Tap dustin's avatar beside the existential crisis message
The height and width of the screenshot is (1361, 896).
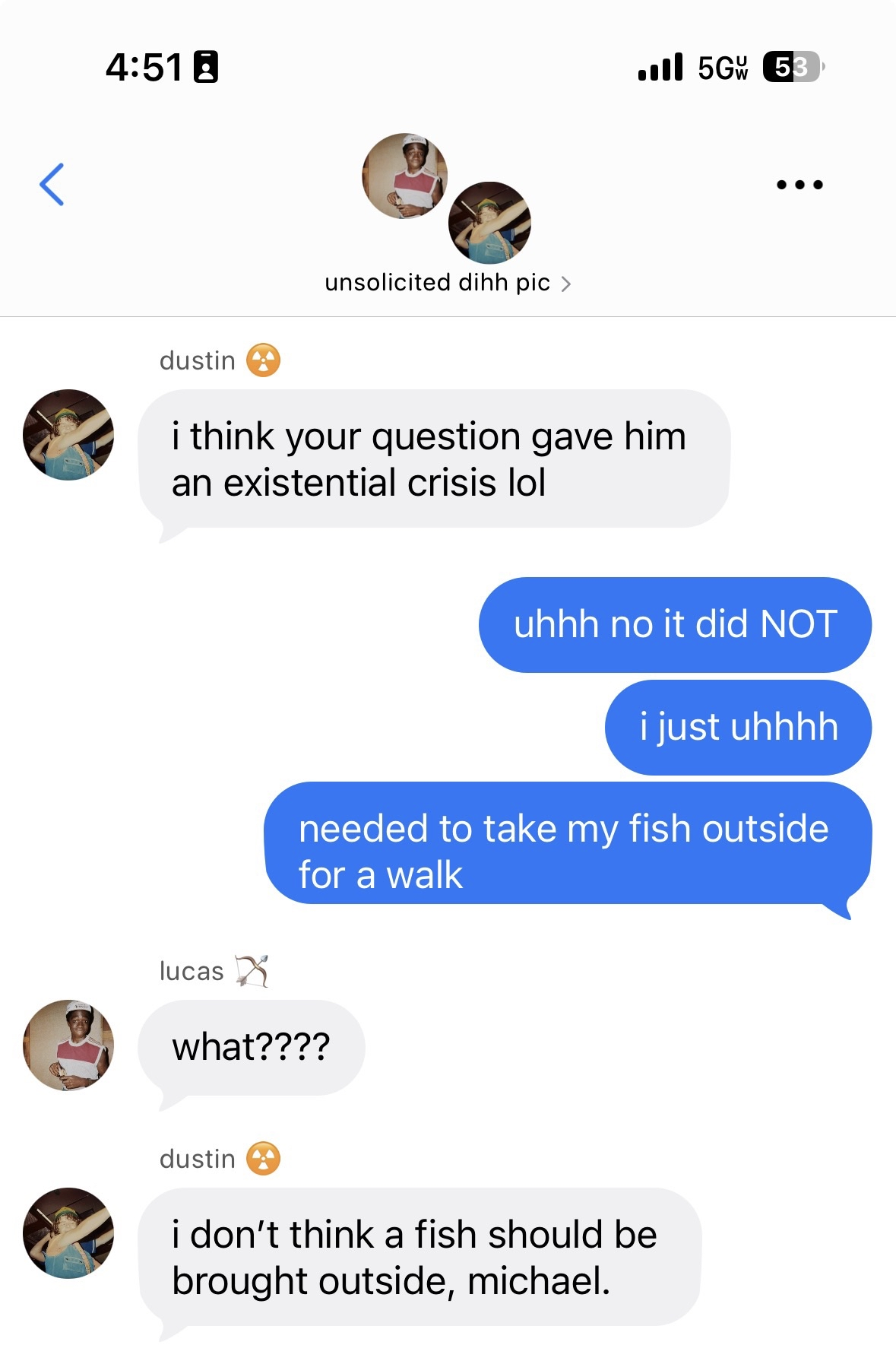[68, 435]
